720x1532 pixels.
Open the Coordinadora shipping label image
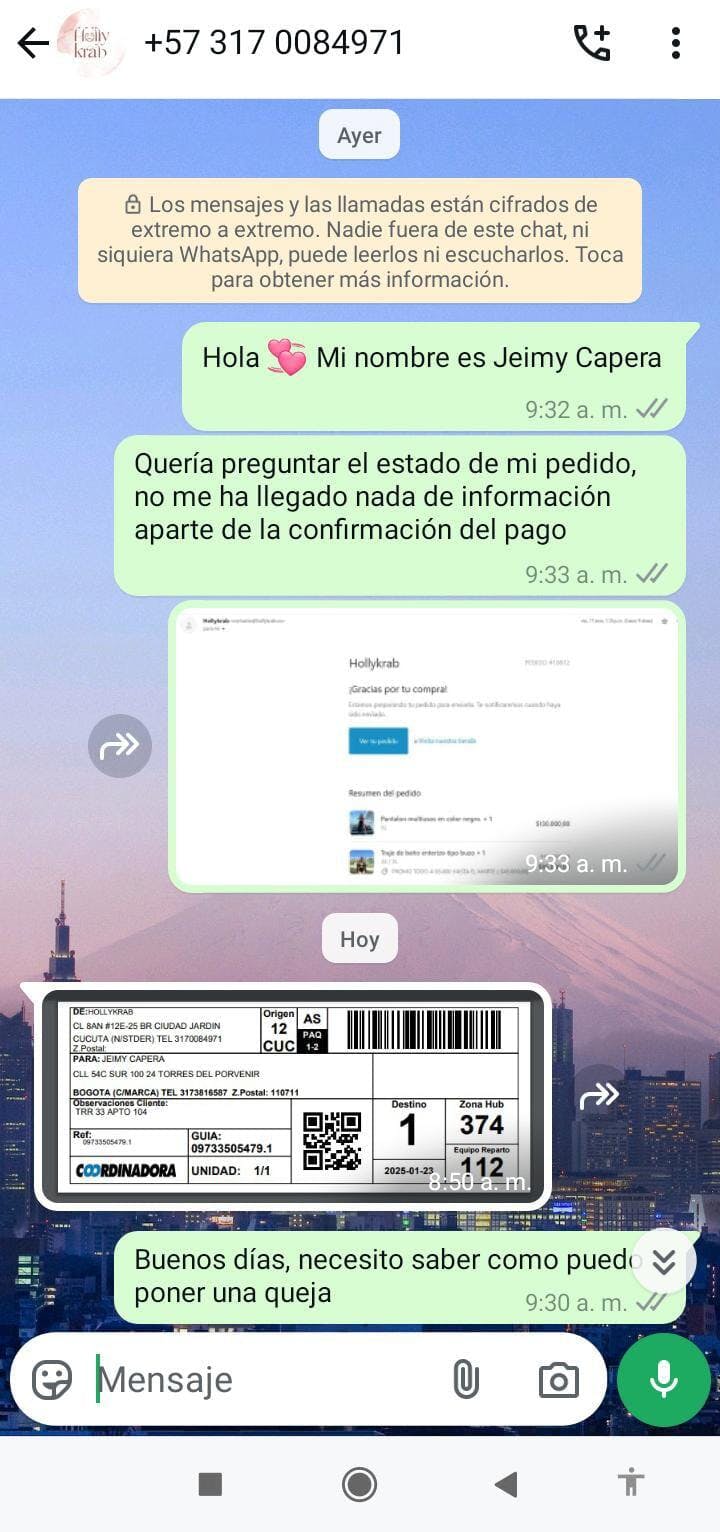click(x=293, y=1096)
